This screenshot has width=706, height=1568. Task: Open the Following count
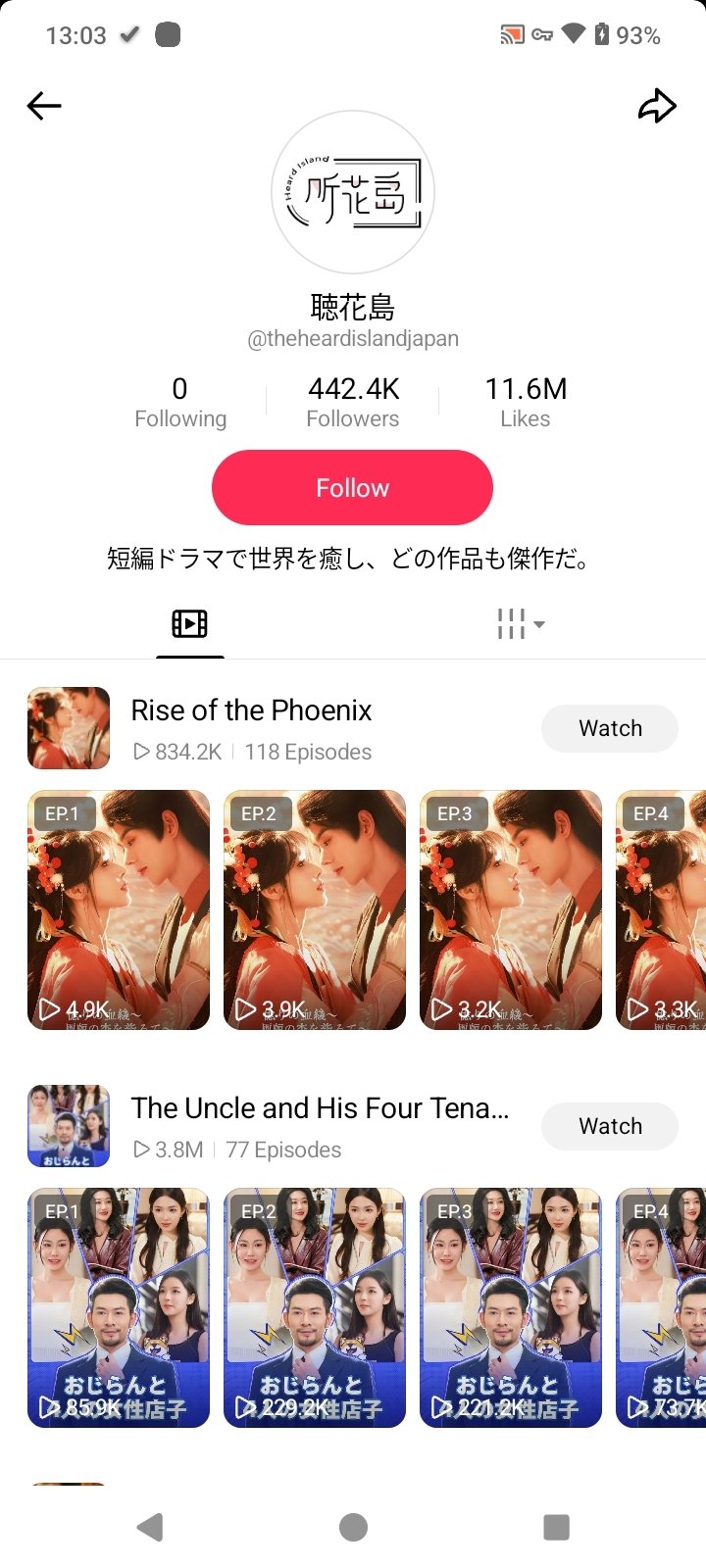click(180, 403)
